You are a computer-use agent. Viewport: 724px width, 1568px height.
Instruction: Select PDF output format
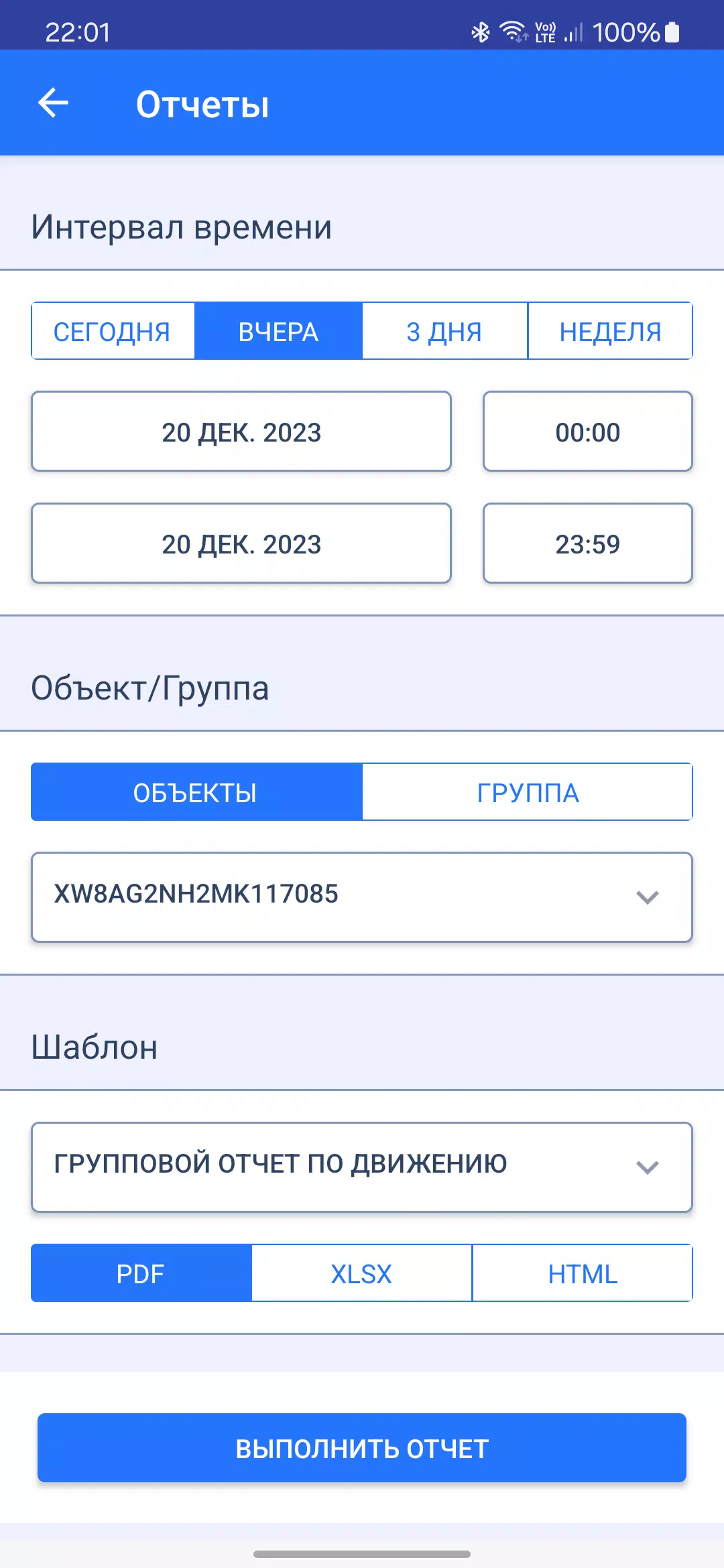[x=141, y=1273]
